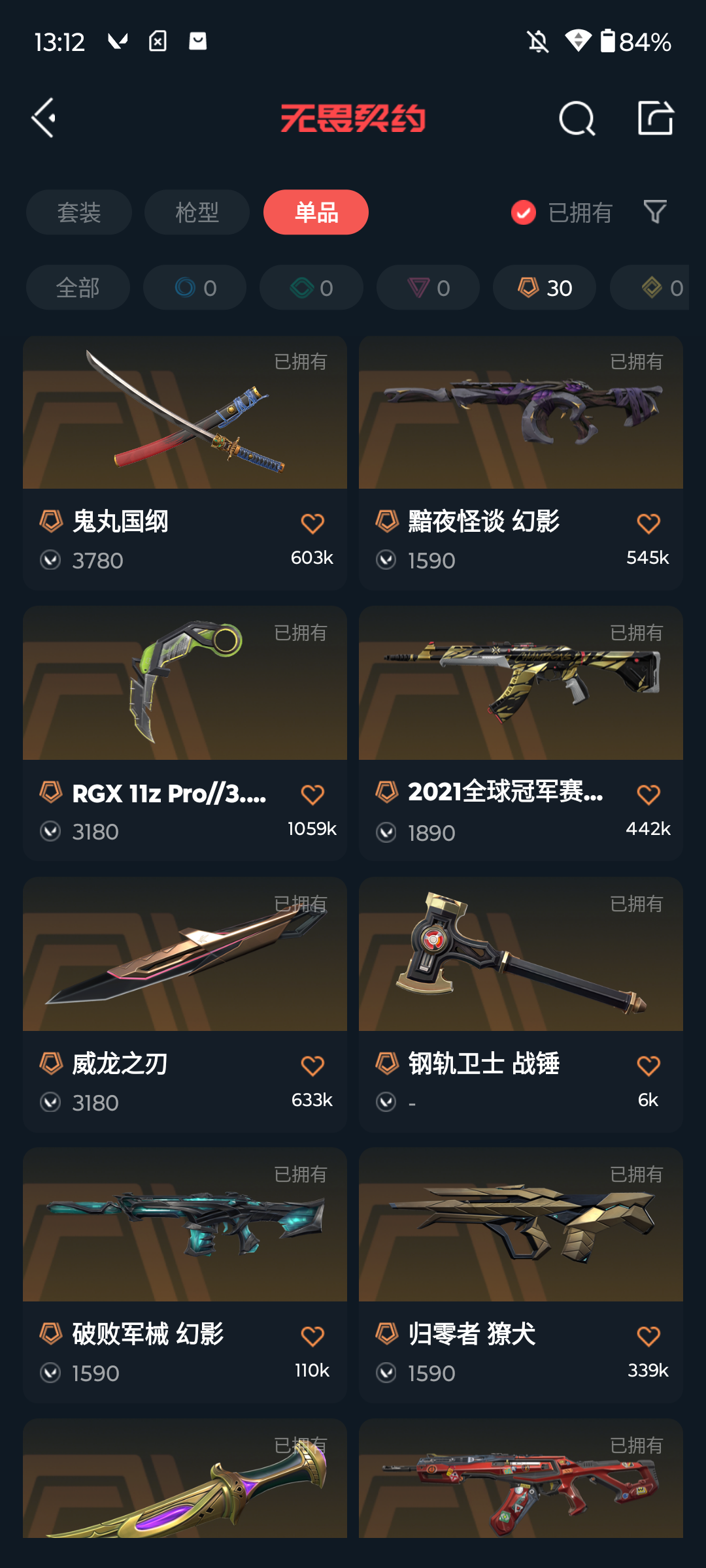Viewport: 706px width, 1568px height.
Task: Like the RGX 11z Pro skin
Action: (312, 794)
